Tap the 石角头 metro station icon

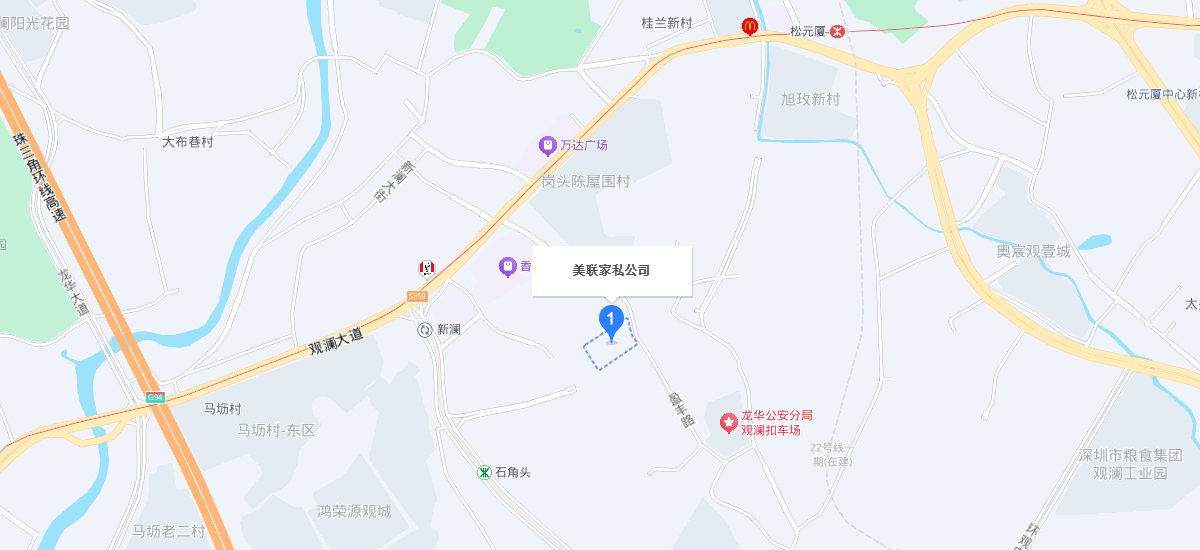[x=484, y=472]
